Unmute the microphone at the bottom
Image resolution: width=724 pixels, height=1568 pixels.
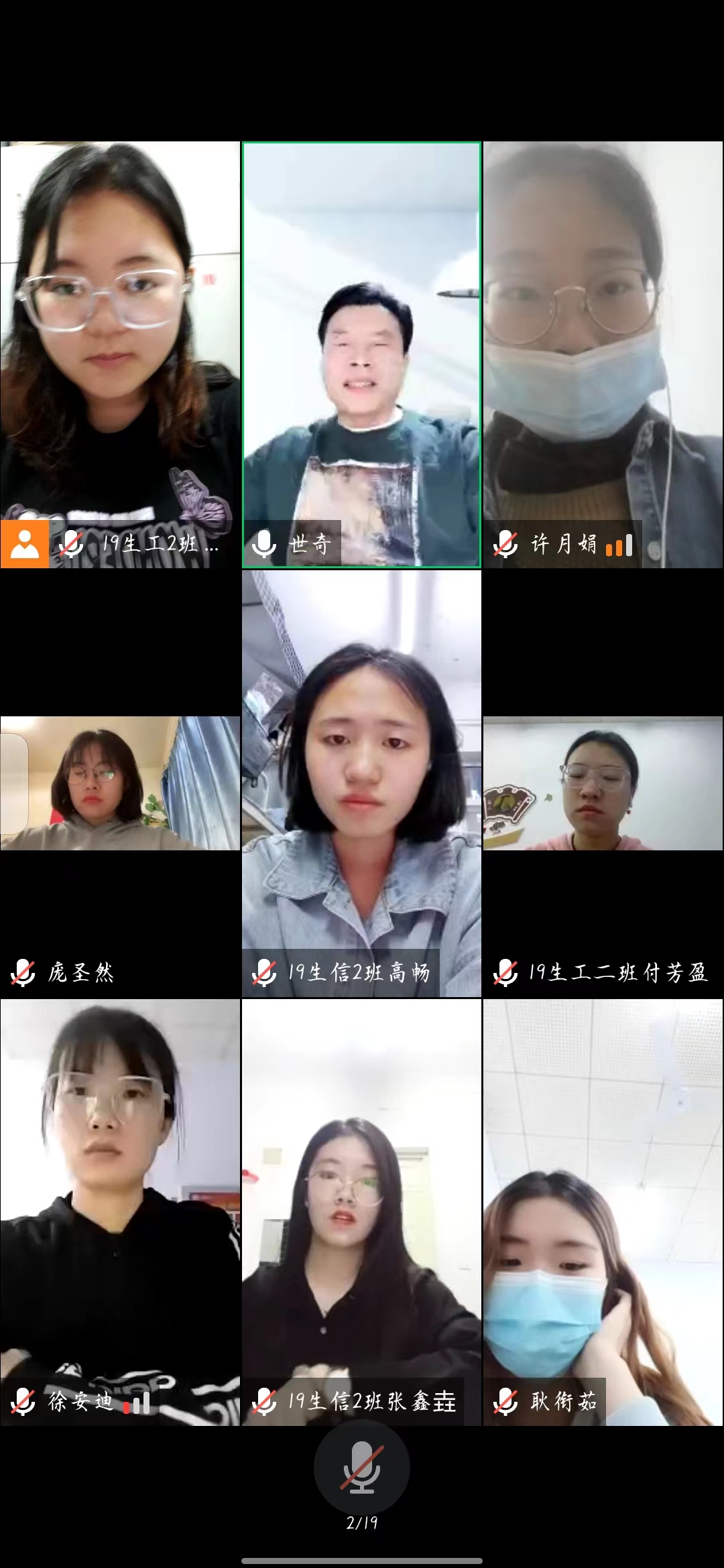pos(362,1466)
